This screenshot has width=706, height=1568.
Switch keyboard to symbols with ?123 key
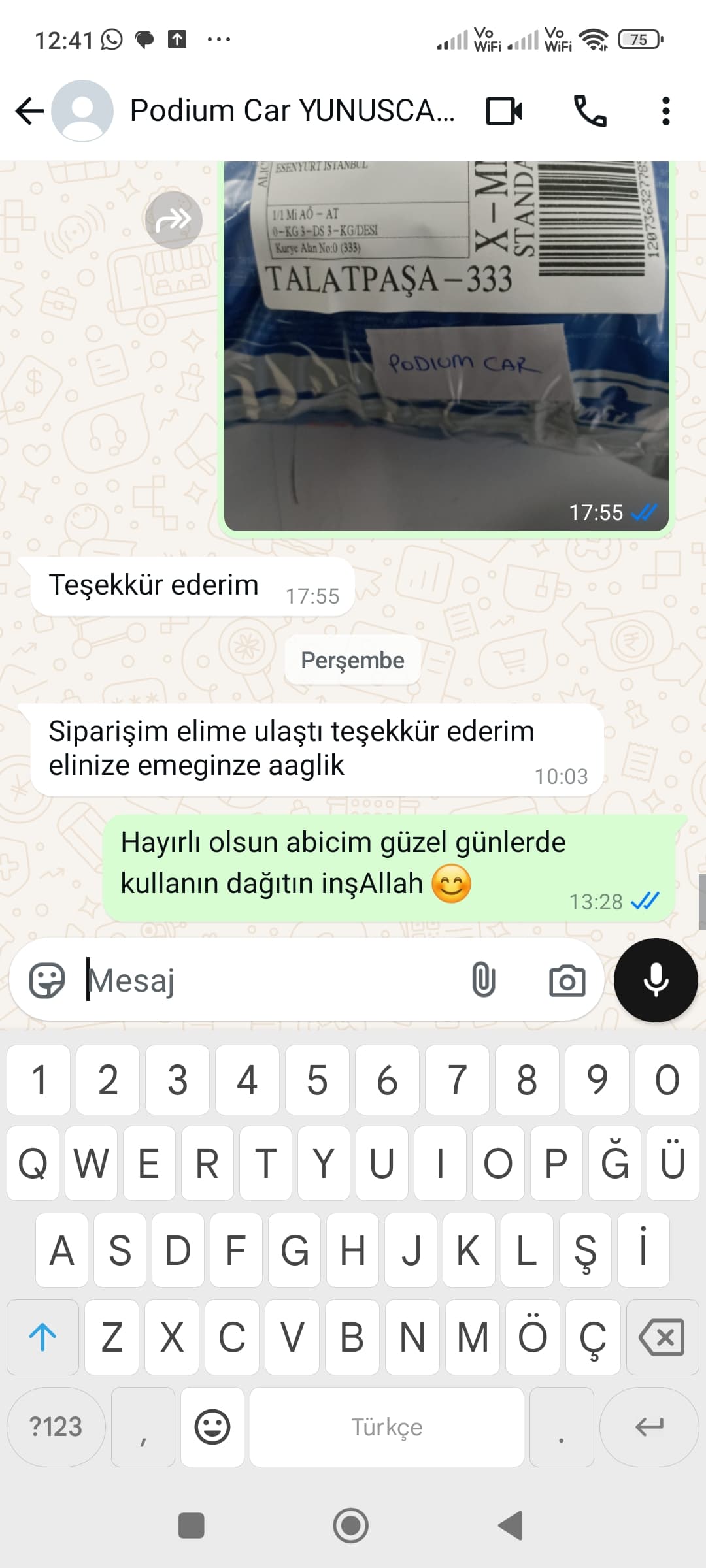point(56,1426)
